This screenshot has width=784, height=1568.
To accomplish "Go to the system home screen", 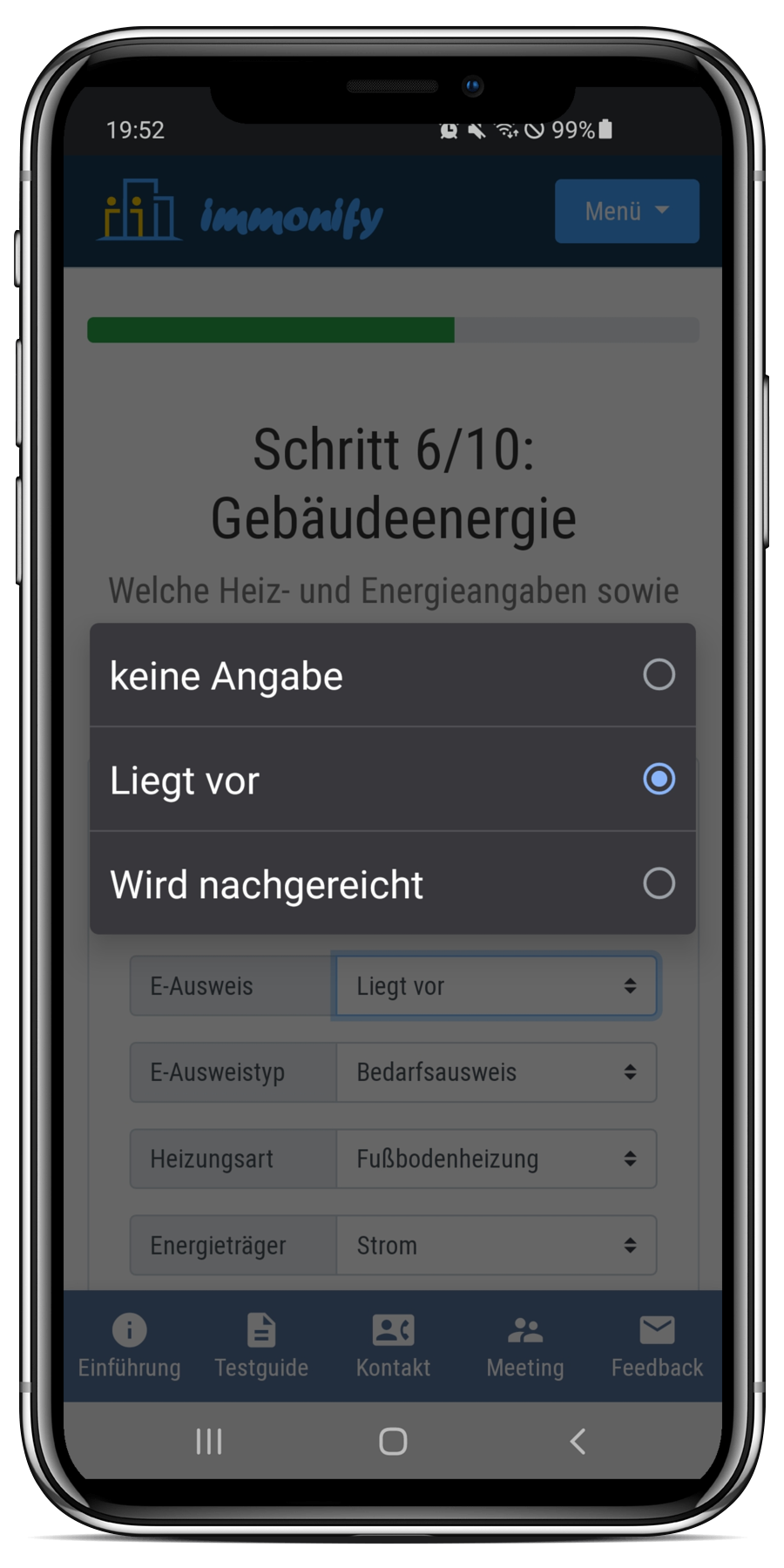I will pyautogui.click(x=393, y=1442).
